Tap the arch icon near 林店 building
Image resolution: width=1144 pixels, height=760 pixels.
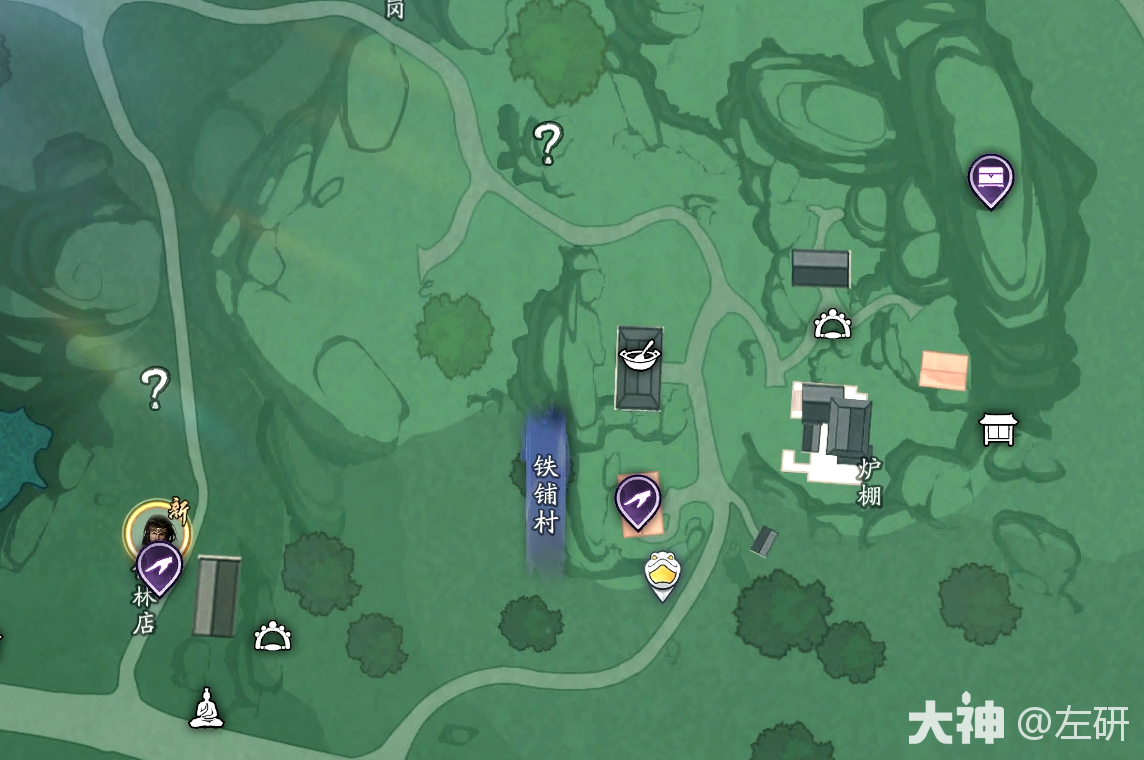click(271, 637)
